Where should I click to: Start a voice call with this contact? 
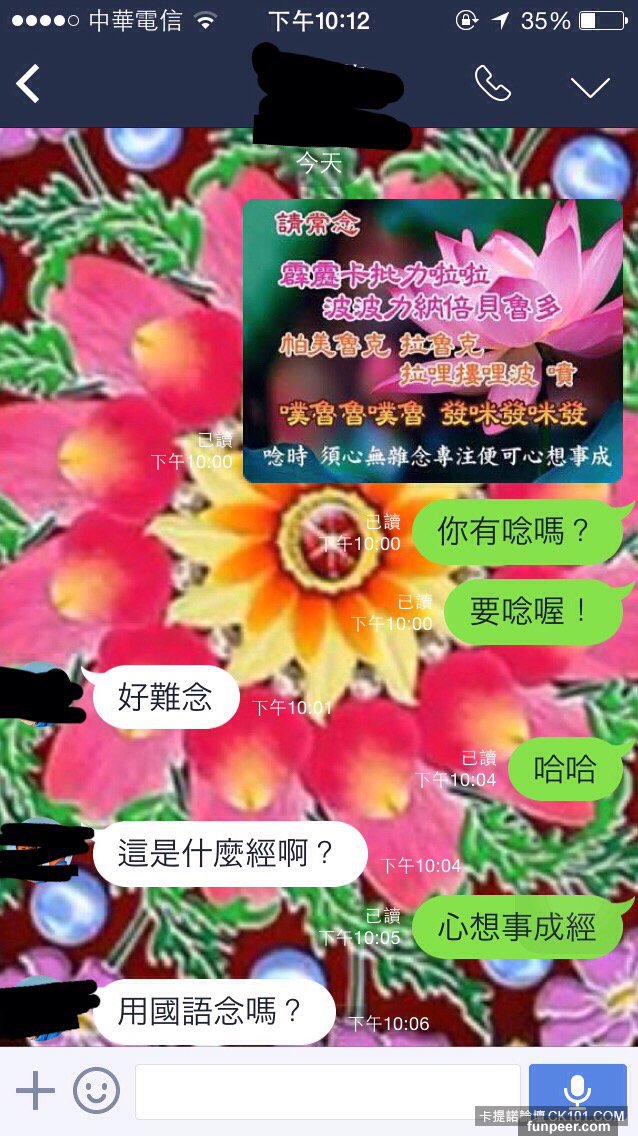[x=492, y=85]
